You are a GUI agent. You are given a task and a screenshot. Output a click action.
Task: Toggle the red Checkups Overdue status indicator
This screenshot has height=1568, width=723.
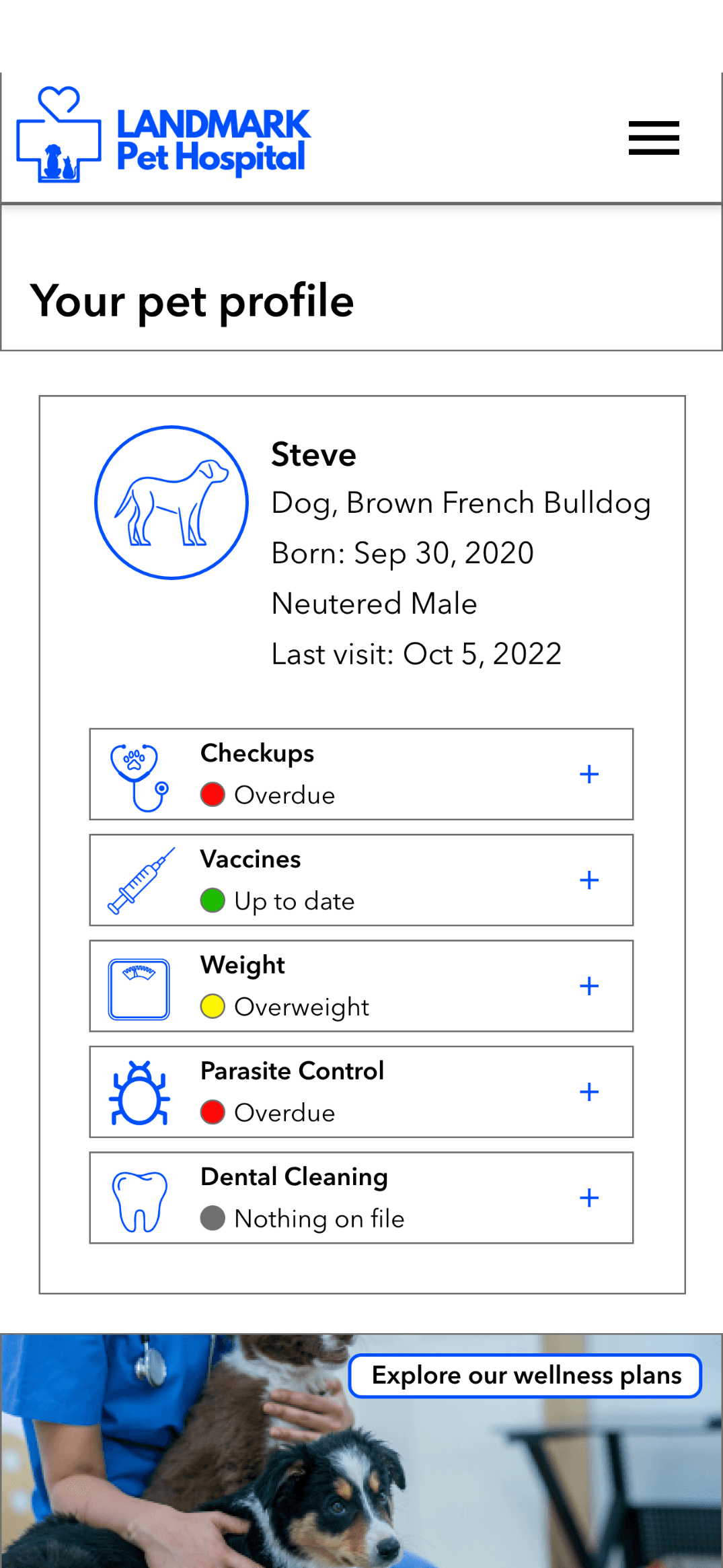pos(211,795)
